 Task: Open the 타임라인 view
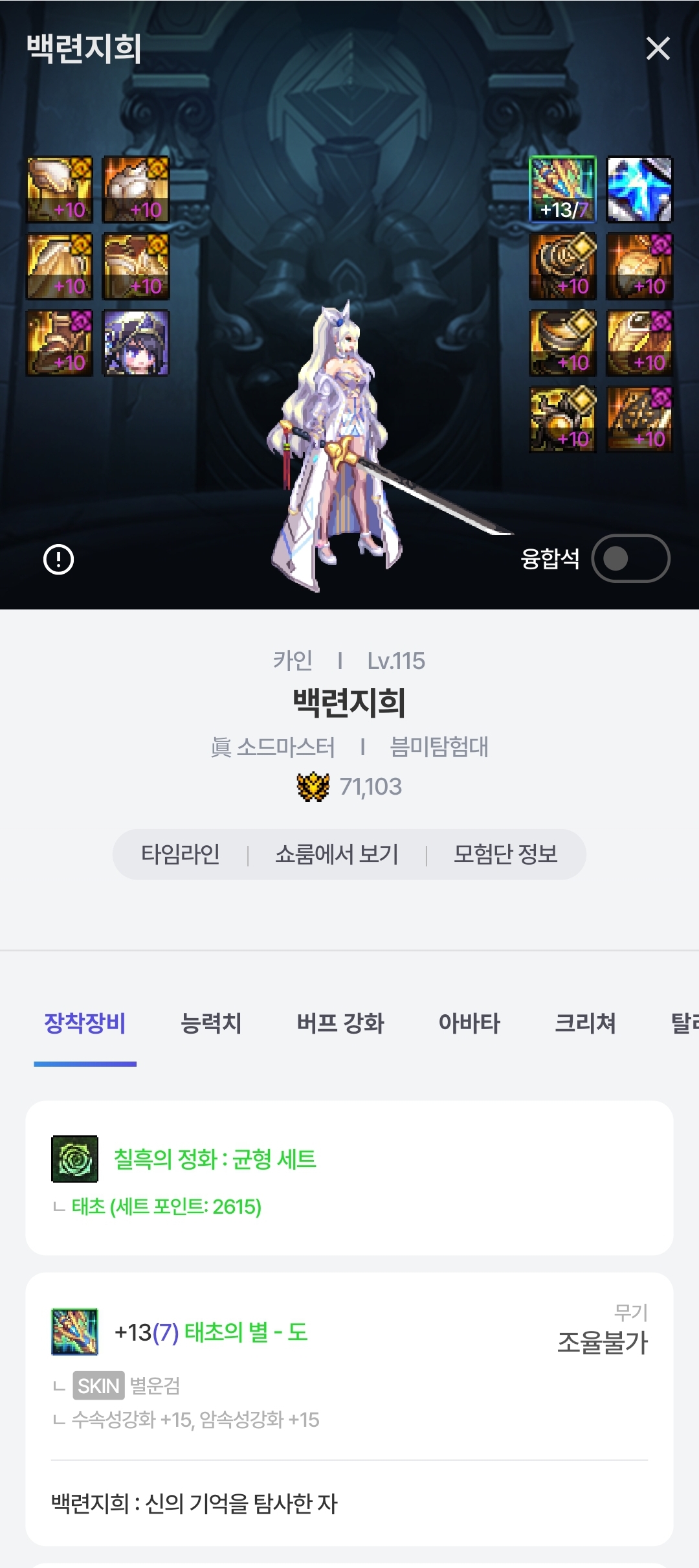[181, 854]
